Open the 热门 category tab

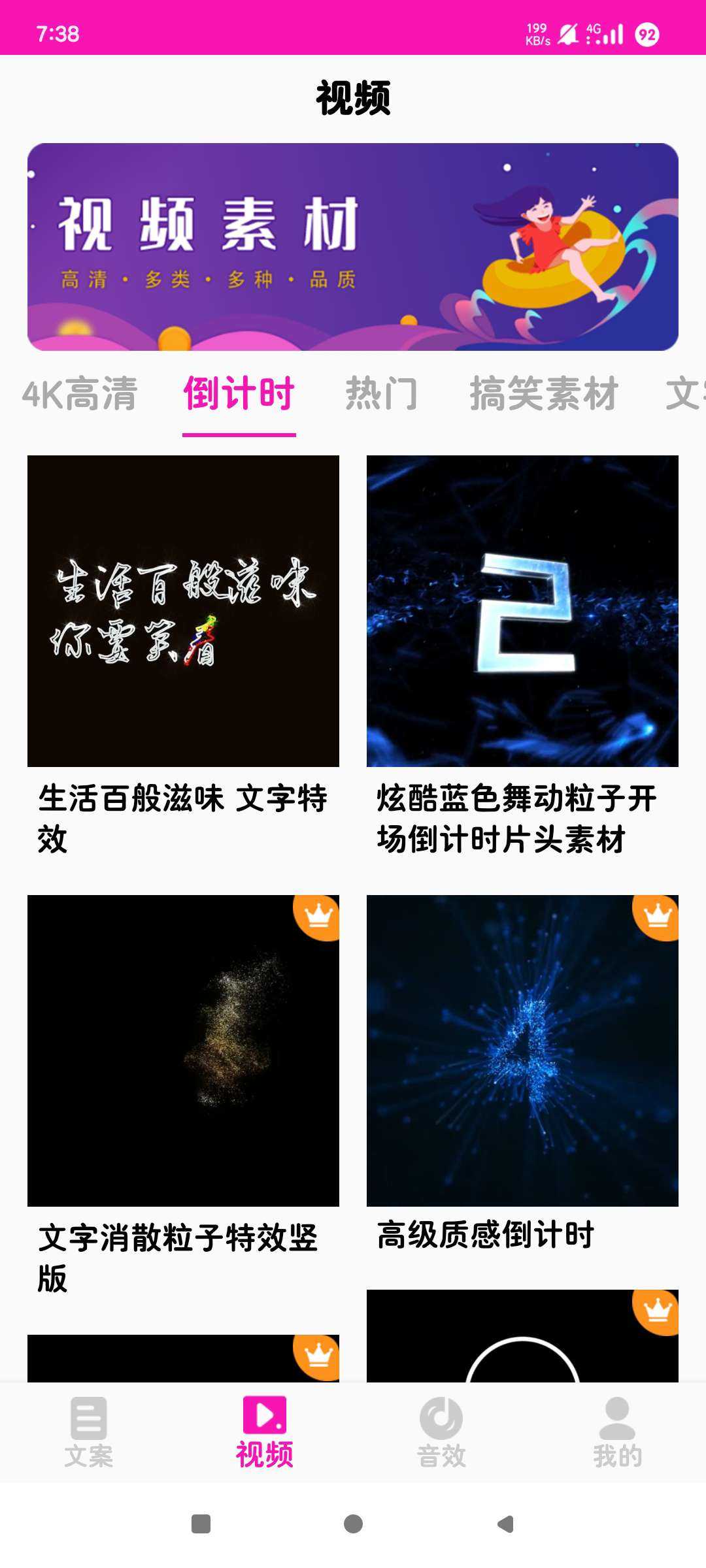[382, 394]
